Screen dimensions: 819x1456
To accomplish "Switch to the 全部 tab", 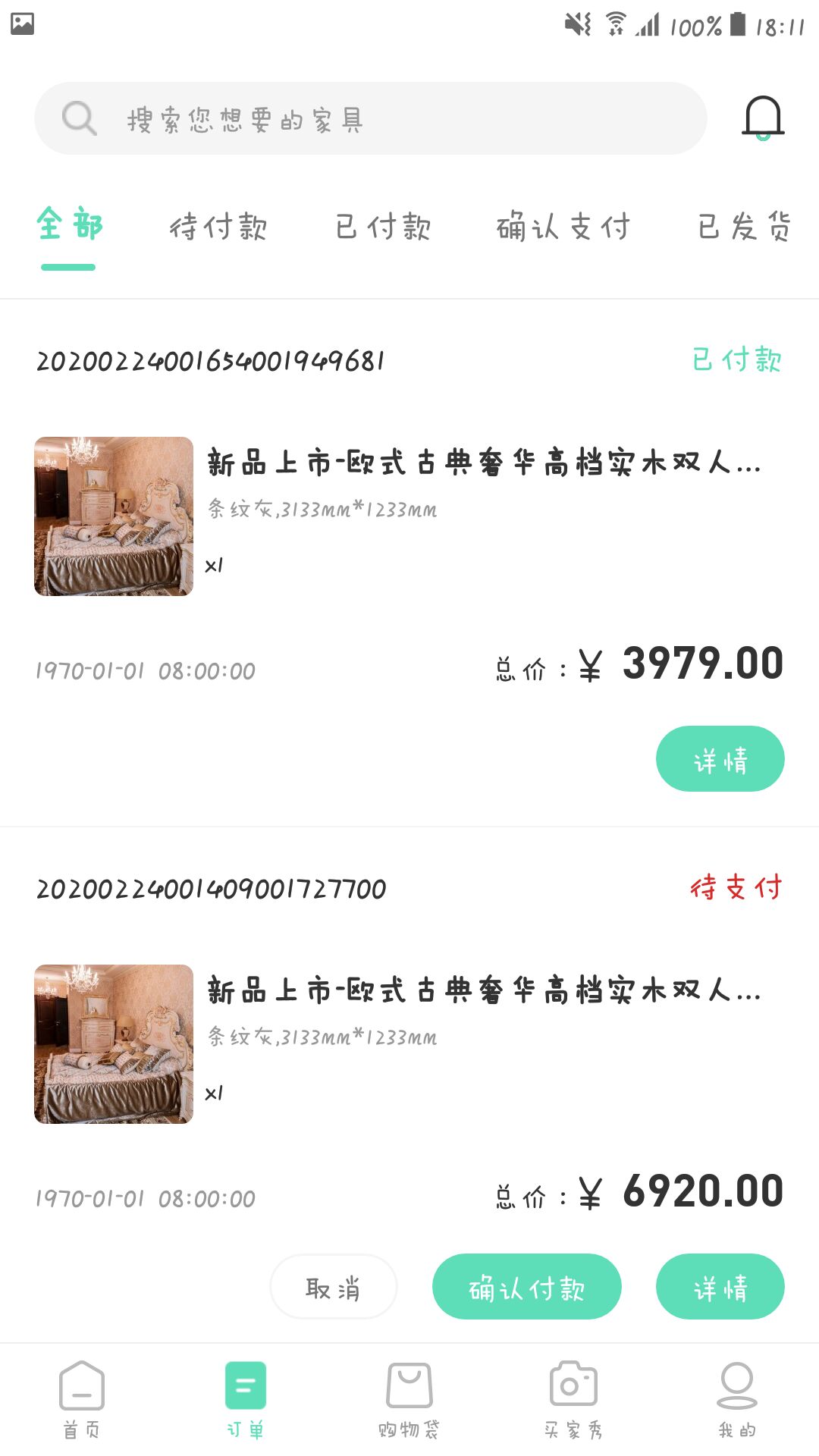I will point(69,226).
